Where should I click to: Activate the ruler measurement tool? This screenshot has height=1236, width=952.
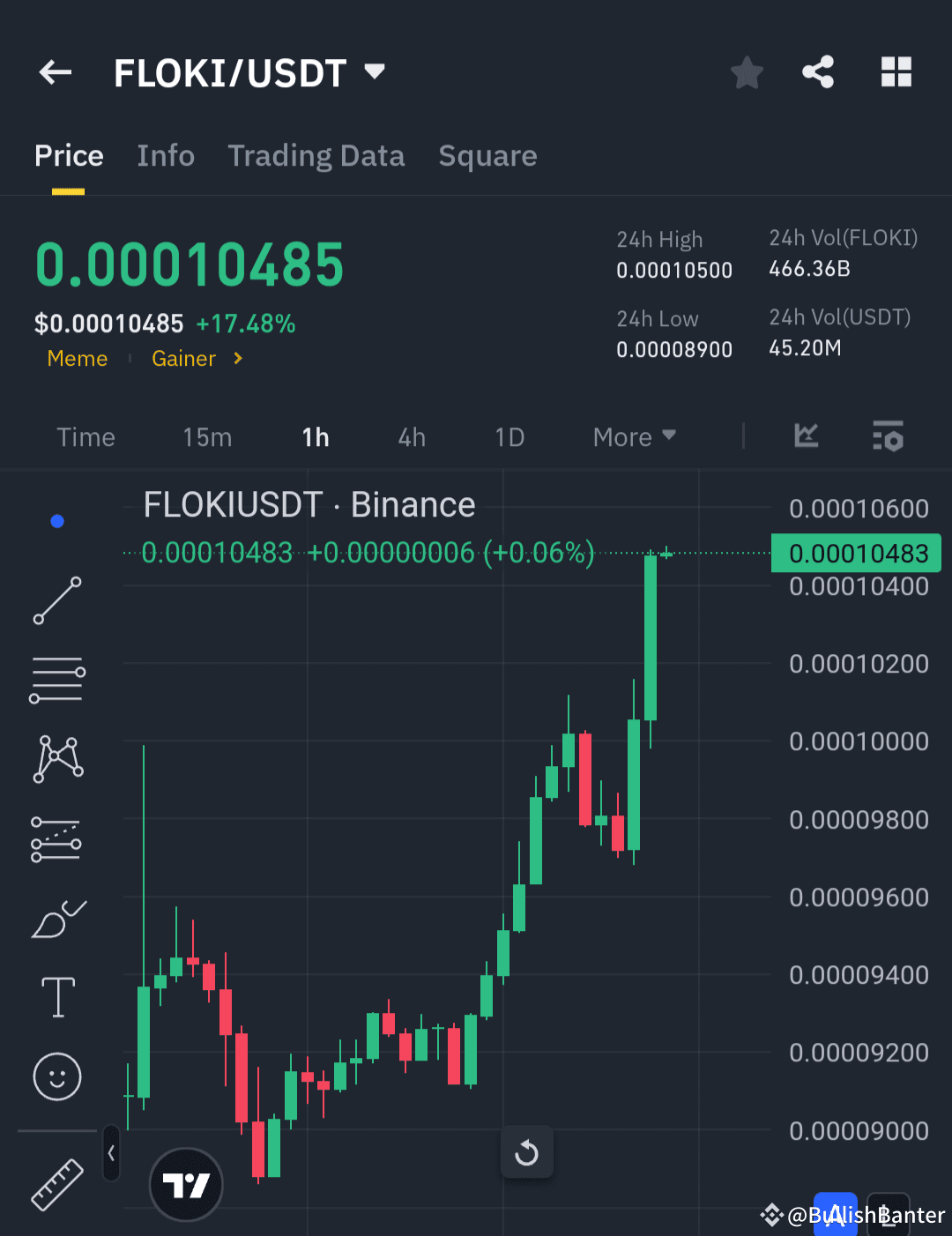click(56, 1184)
